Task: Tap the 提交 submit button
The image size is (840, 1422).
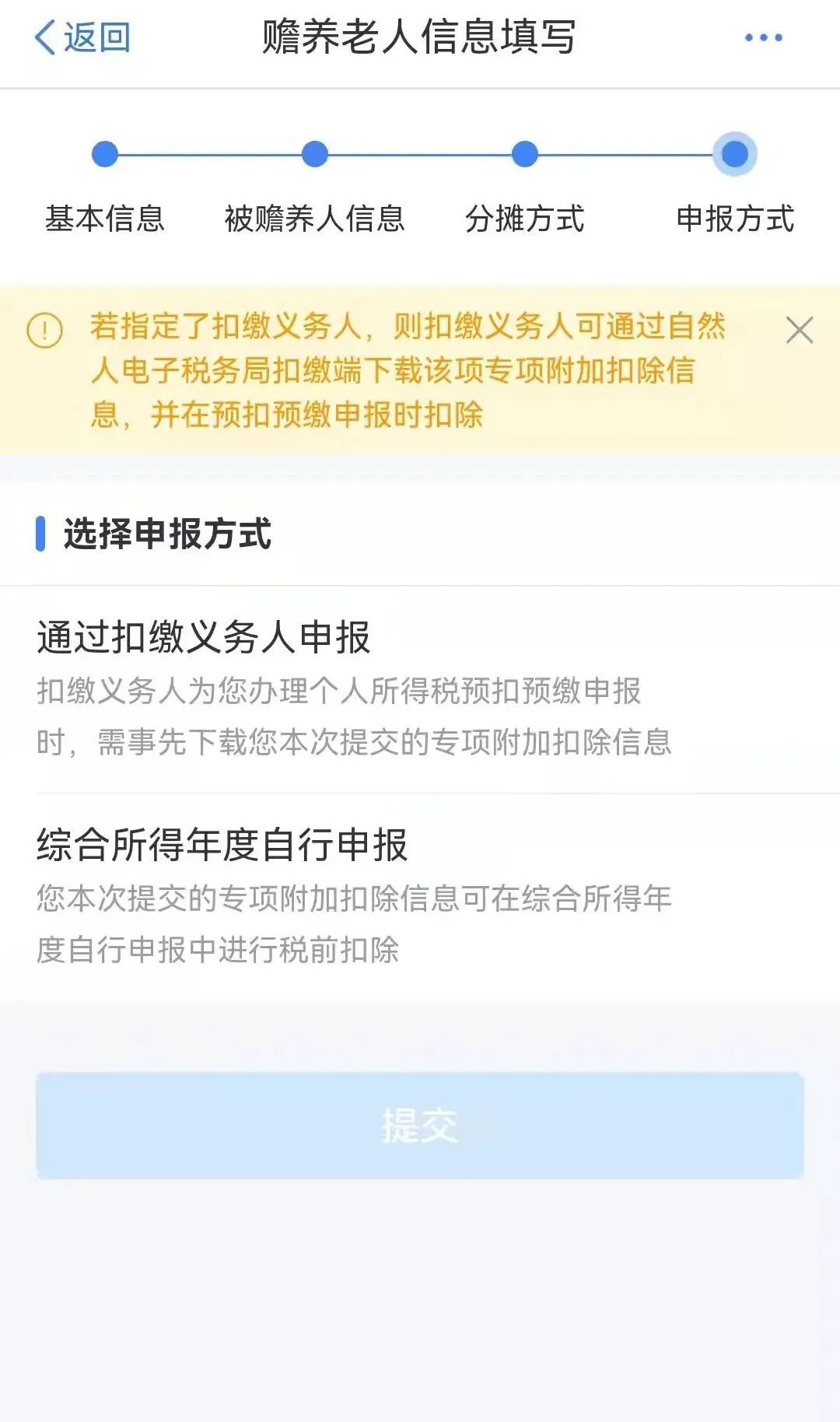Action: pos(420,1125)
